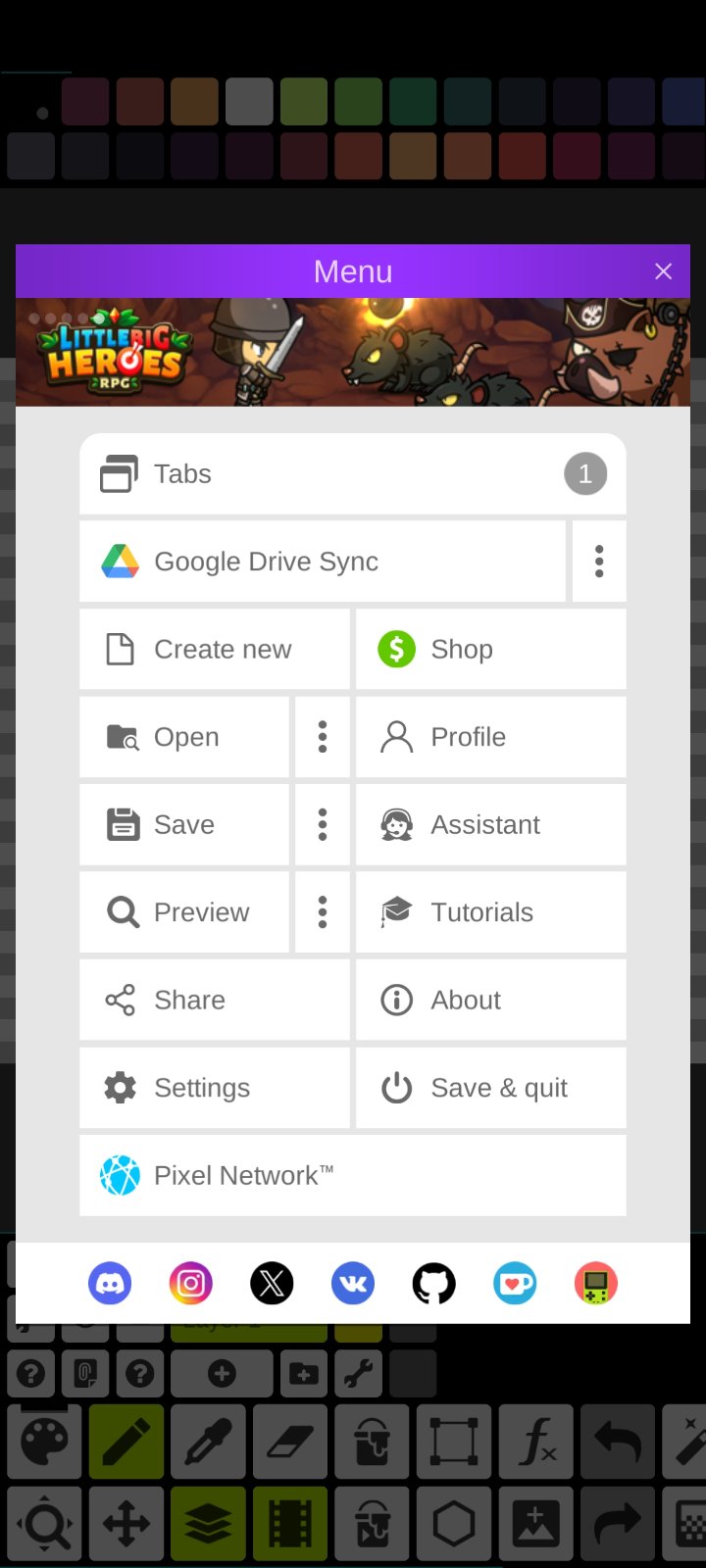Launch the Assistant

[x=491, y=824]
